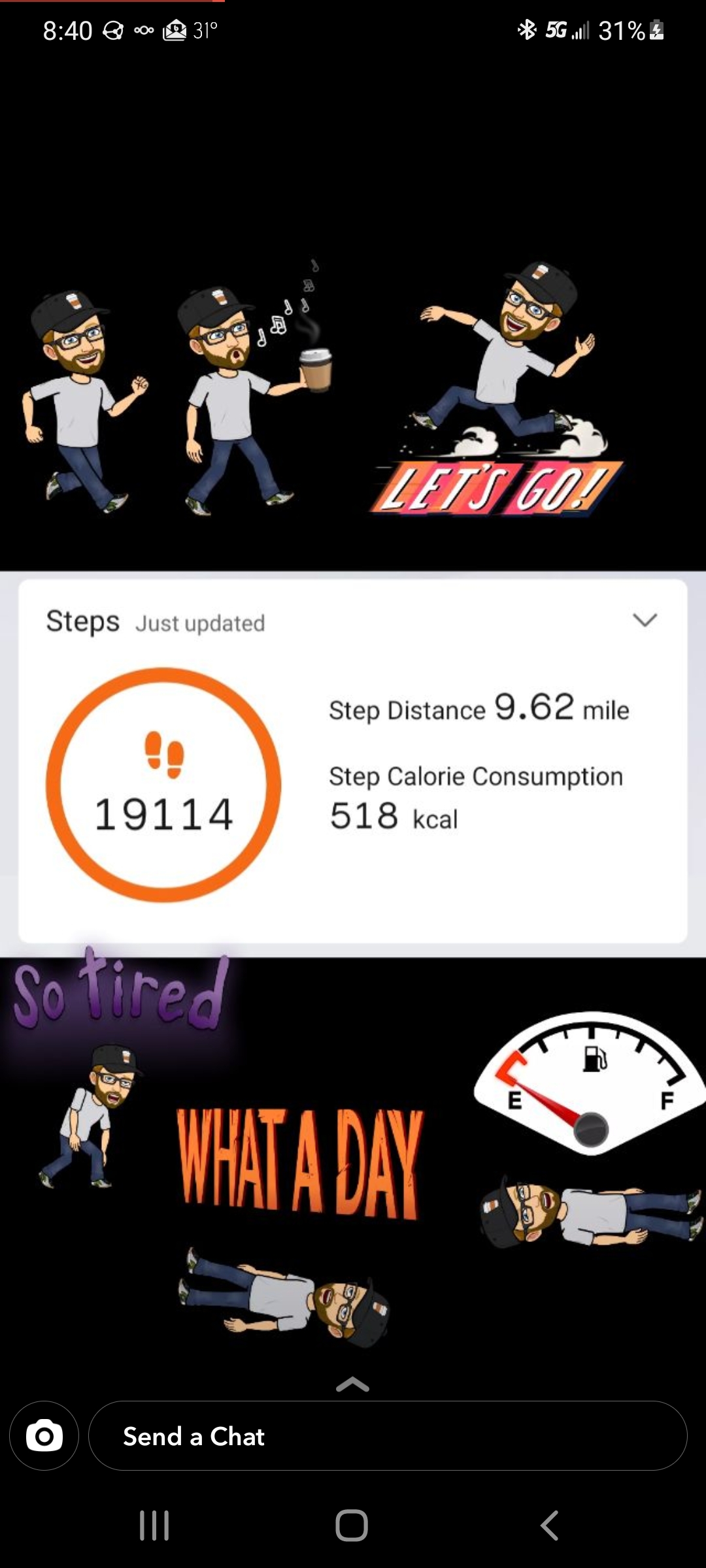
Task: Open the camera to reply with a snap
Action: point(44,1435)
